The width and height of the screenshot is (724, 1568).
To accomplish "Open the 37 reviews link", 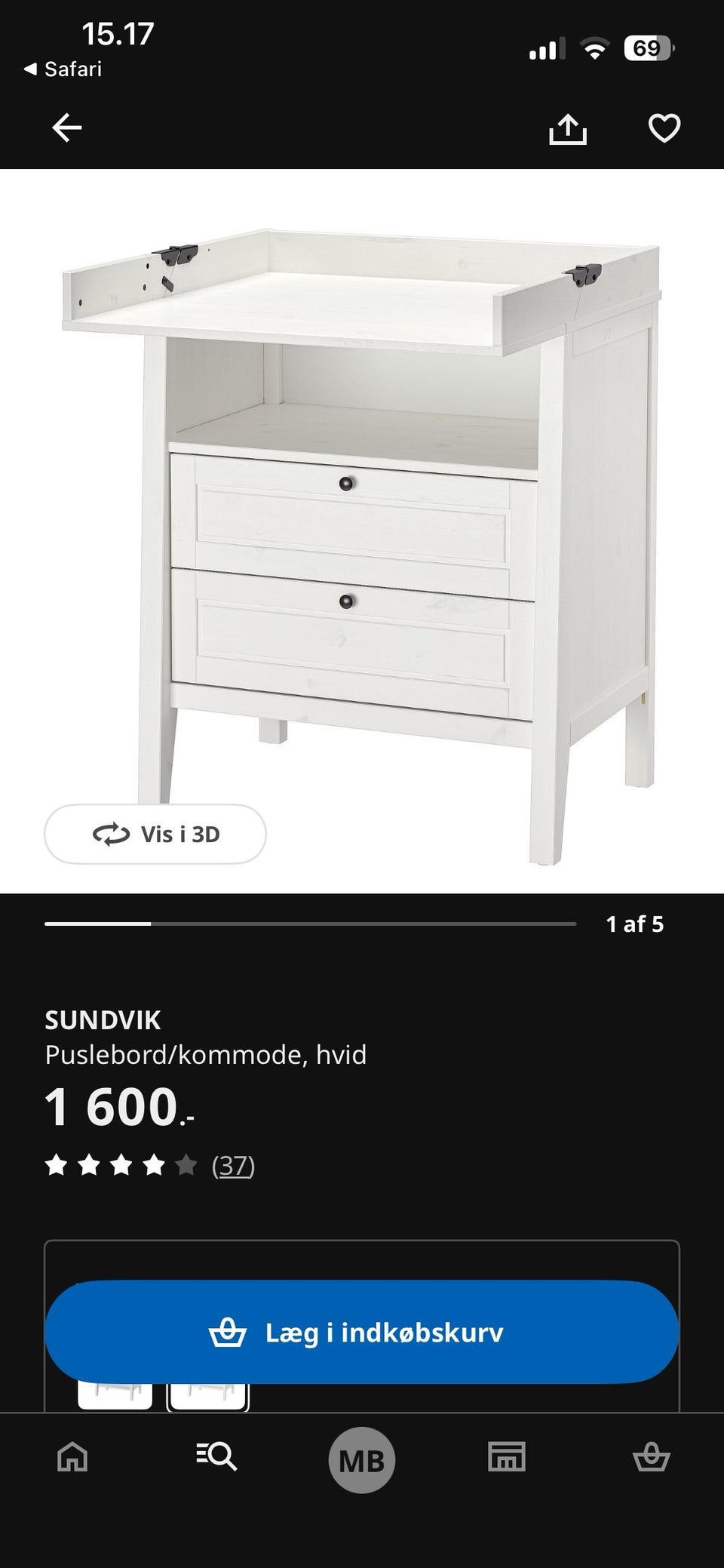I will (x=233, y=1166).
